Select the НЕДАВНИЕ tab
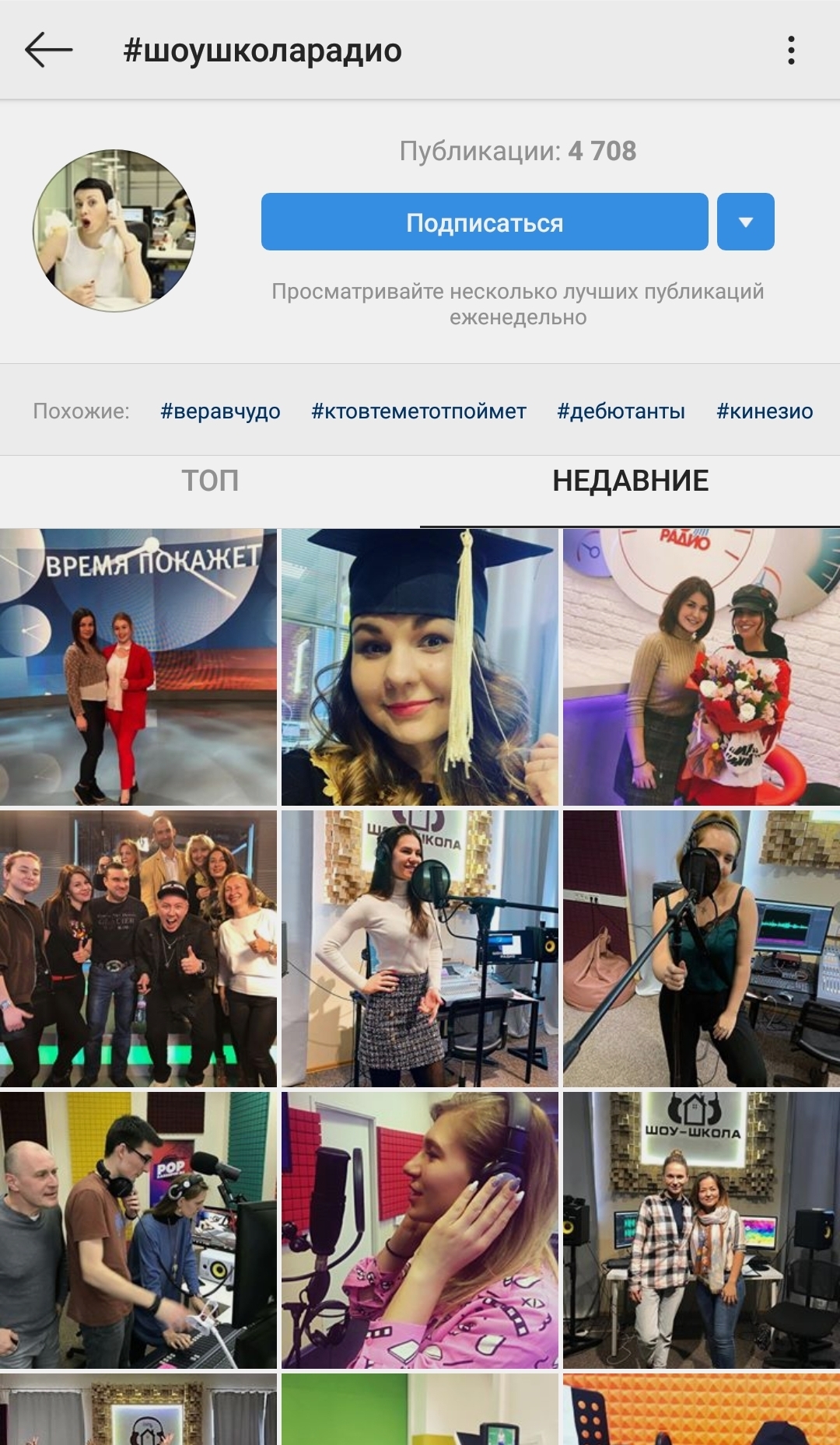This screenshot has height=1445, width=840. [630, 481]
